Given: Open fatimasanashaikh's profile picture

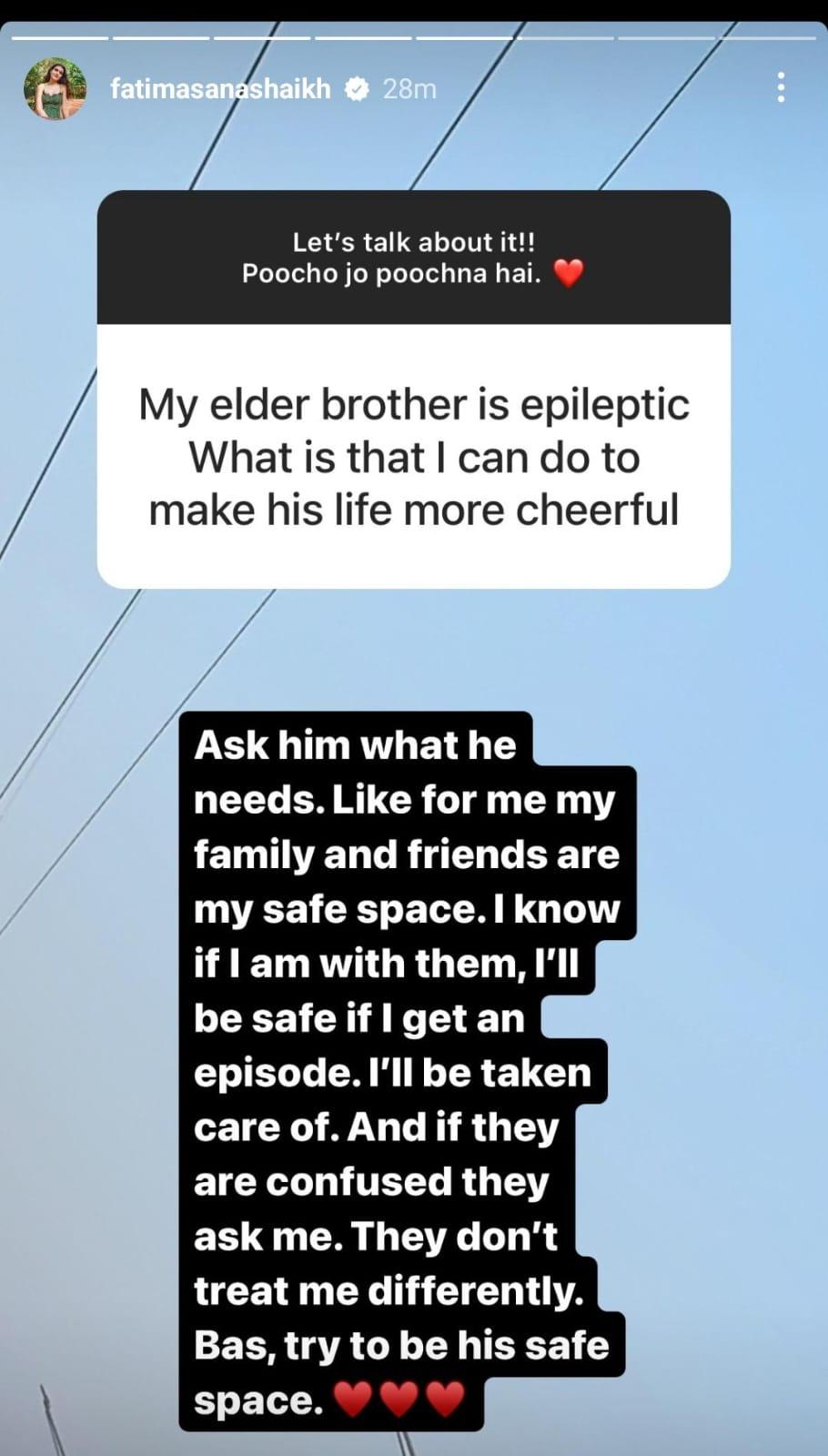Looking at the screenshot, I should (x=56, y=89).
